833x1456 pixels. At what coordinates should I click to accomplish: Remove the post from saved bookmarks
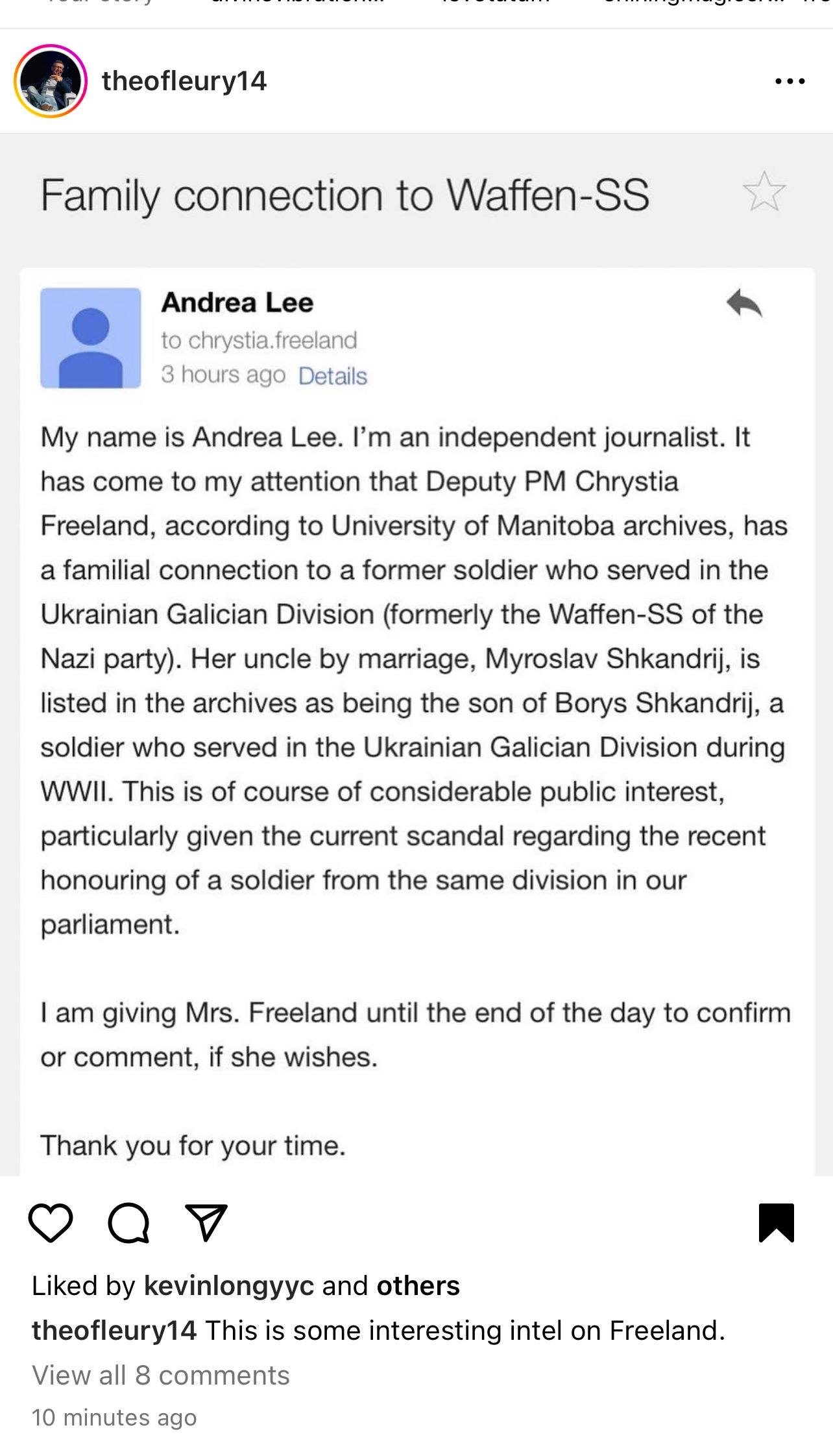777,1223
